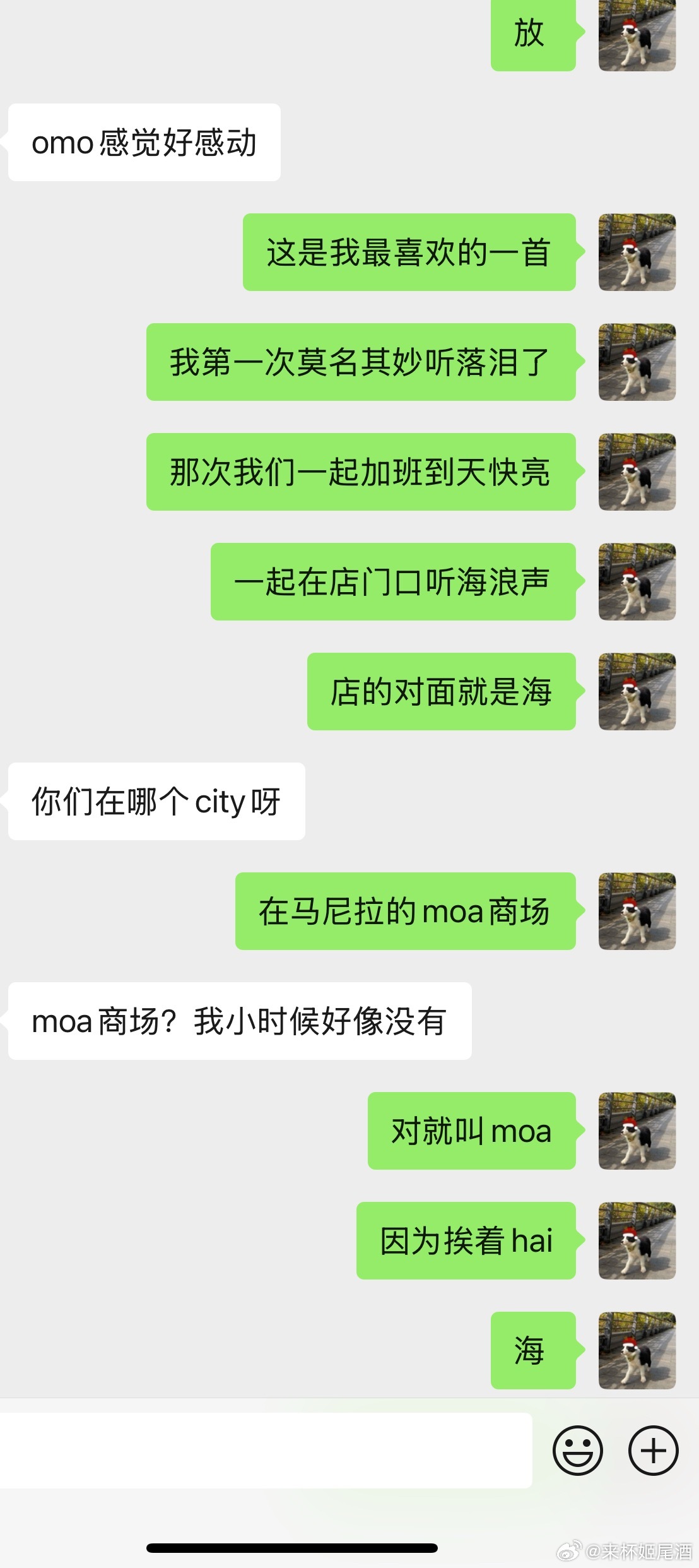699x1568 pixels.
Task: Open the plus attachment menu
Action: point(653,1450)
